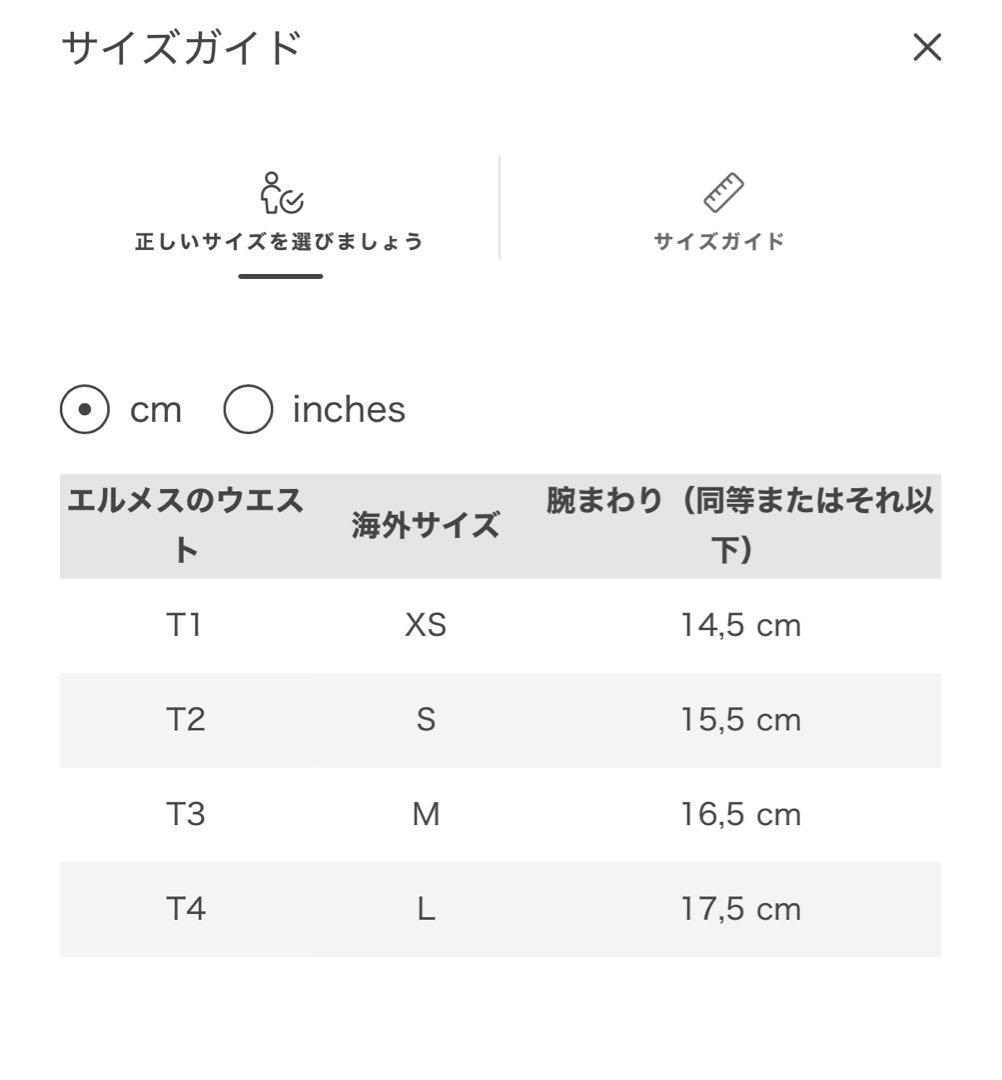Close the size guide dialog

tap(928, 47)
